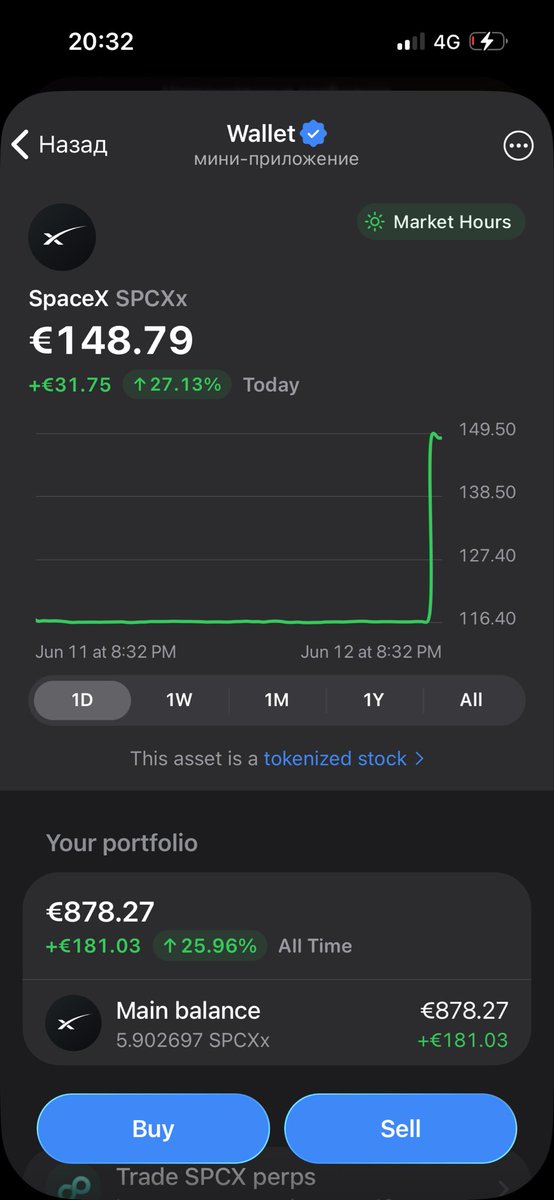Select the 1D chart range
The image size is (554, 1200).
tap(82, 700)
